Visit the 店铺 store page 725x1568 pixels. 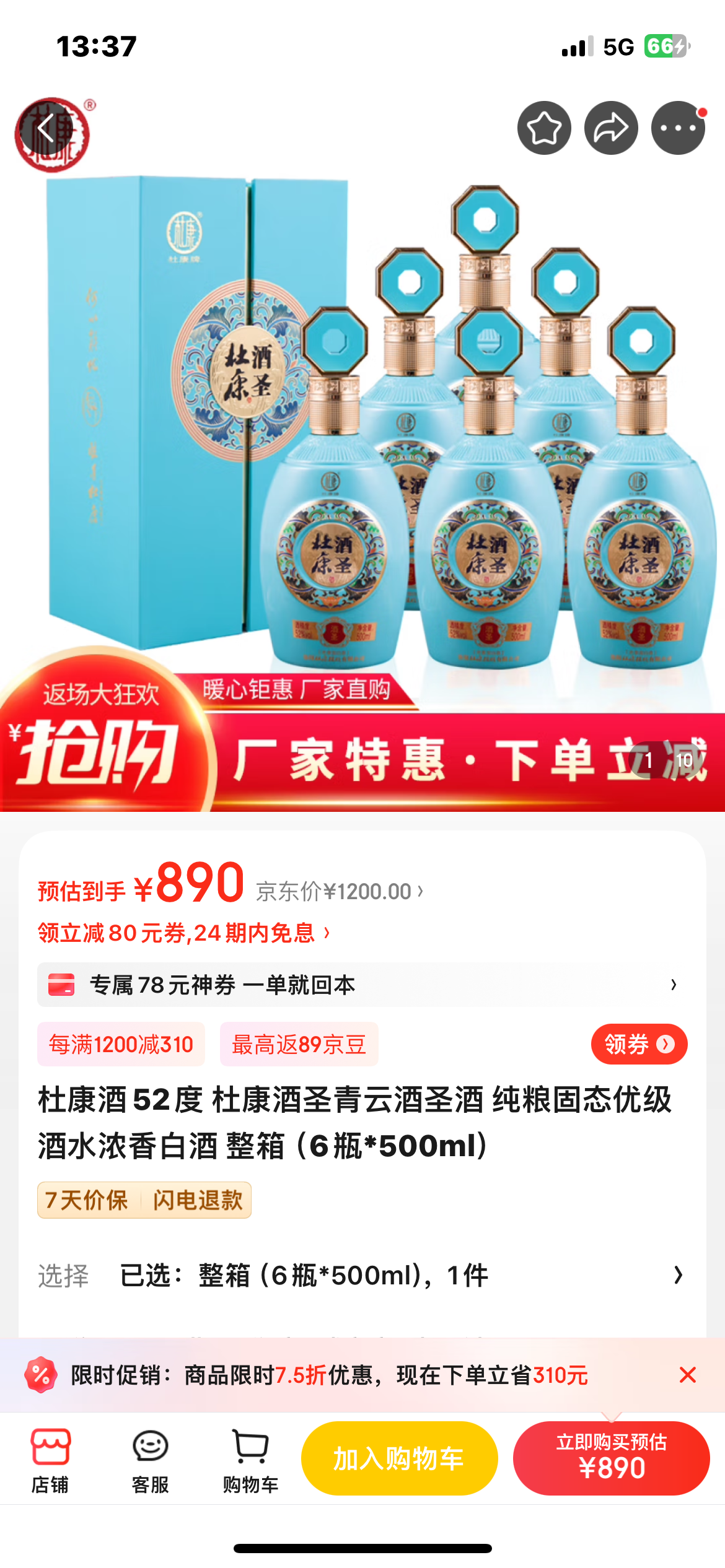50,1459
